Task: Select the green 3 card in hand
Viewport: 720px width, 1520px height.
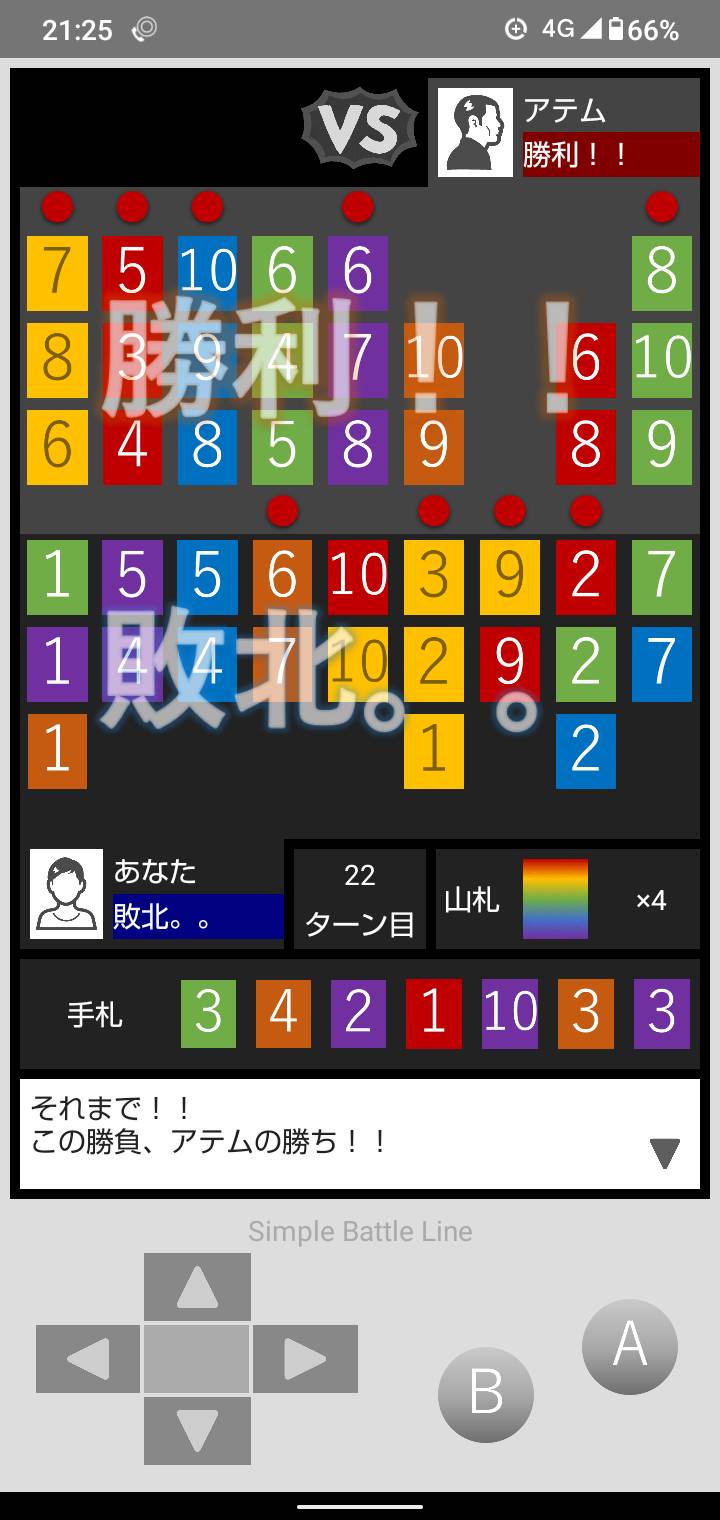Action: (x=208, y=1013)
